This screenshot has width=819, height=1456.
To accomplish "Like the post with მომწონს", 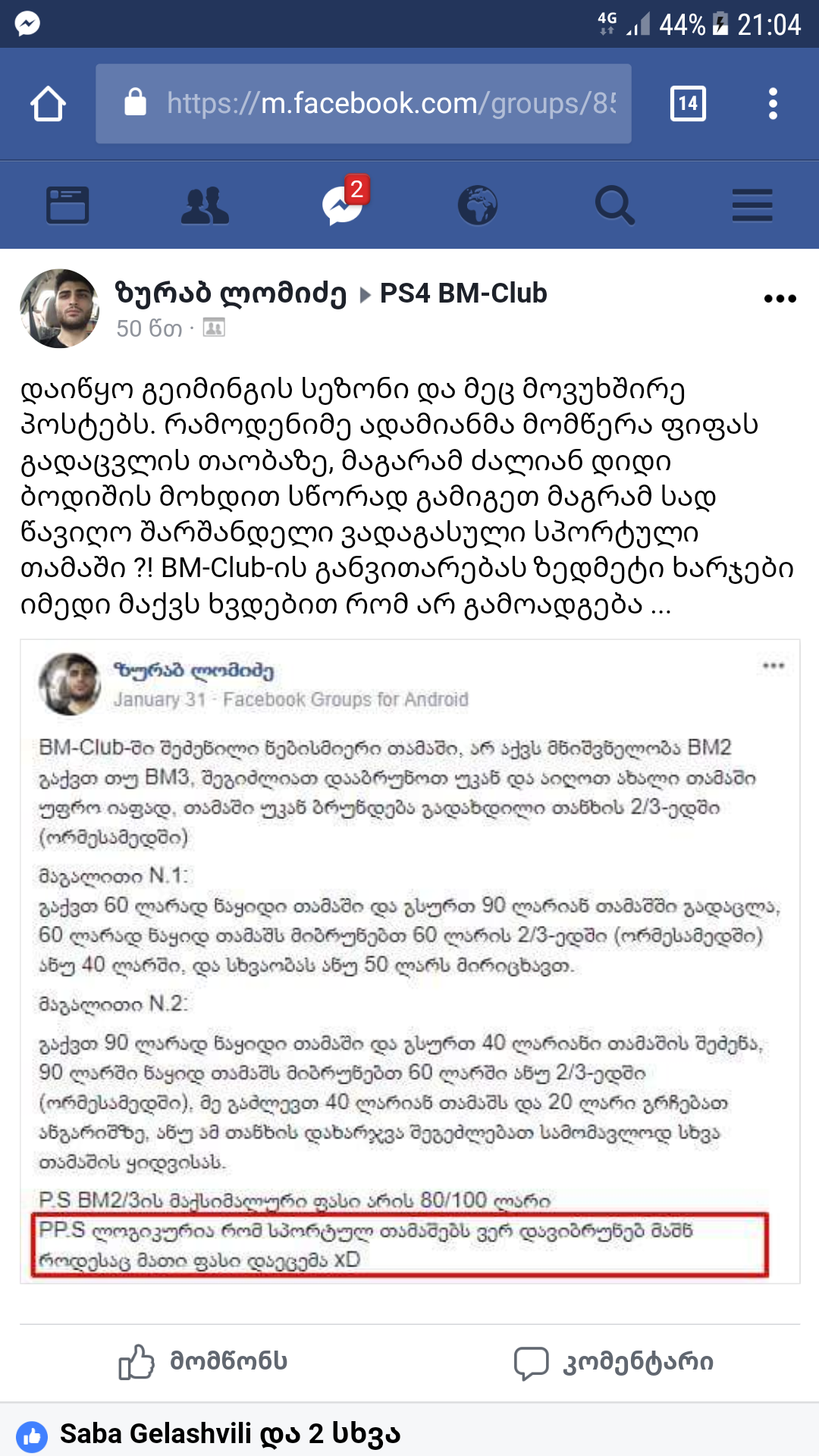I will [205, 1361].
